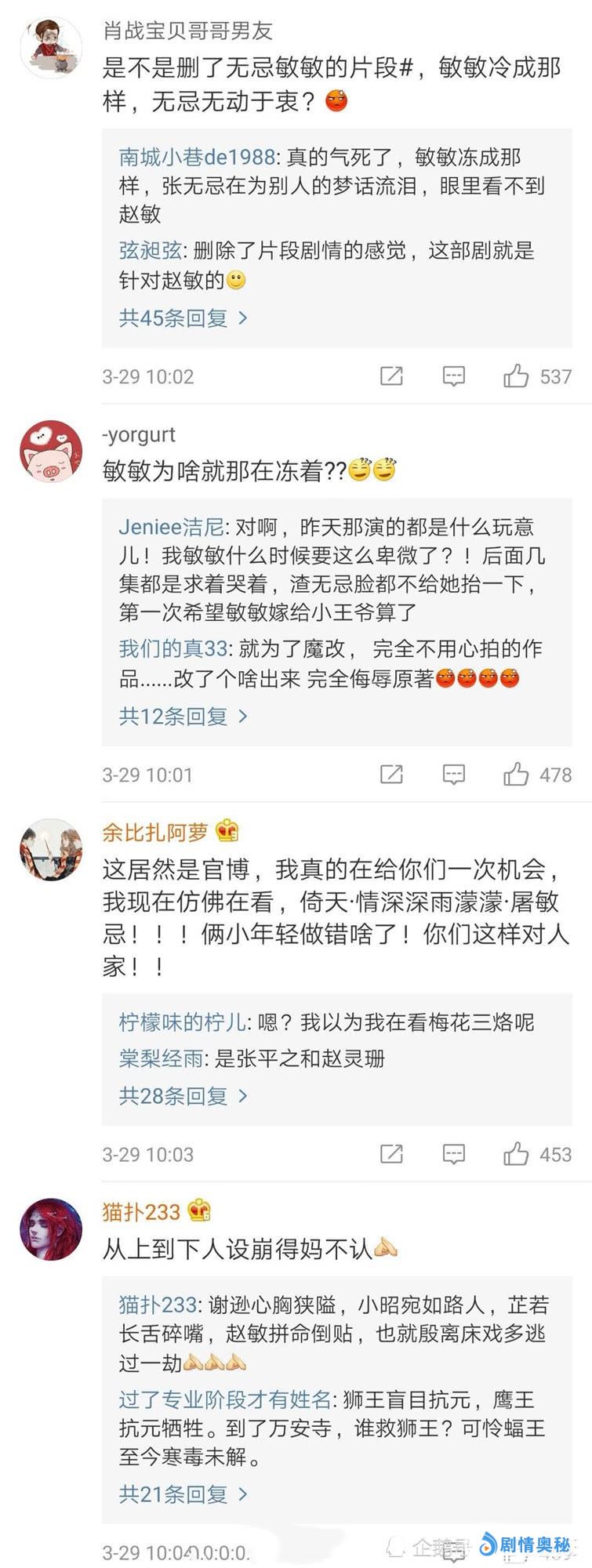
Task: Repost the comment posted at 3-29 10:03
Action: click(391, 1154)
